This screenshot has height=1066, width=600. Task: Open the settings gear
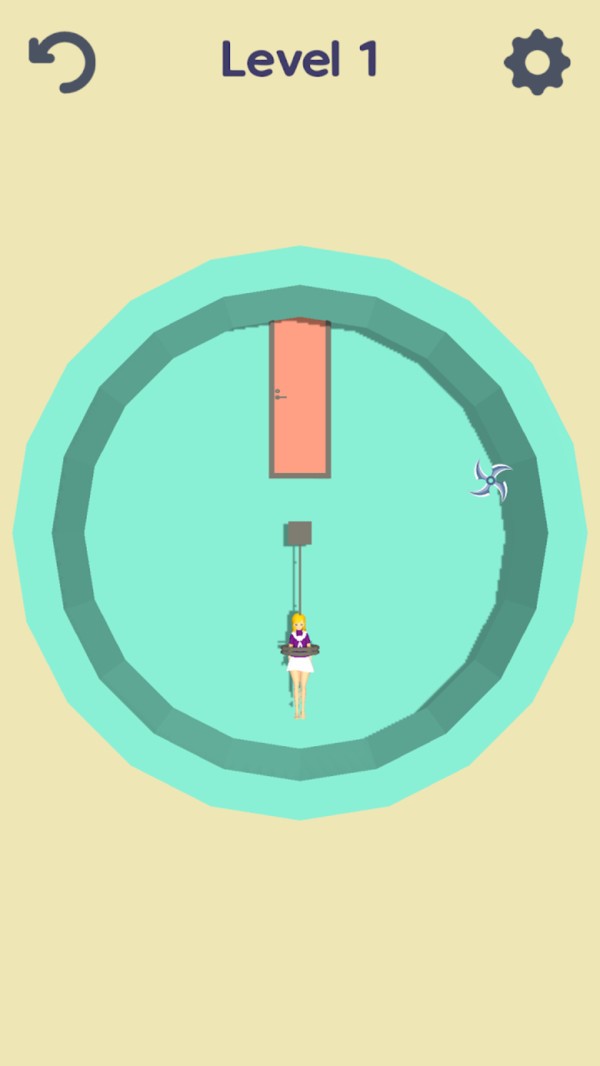537,62
